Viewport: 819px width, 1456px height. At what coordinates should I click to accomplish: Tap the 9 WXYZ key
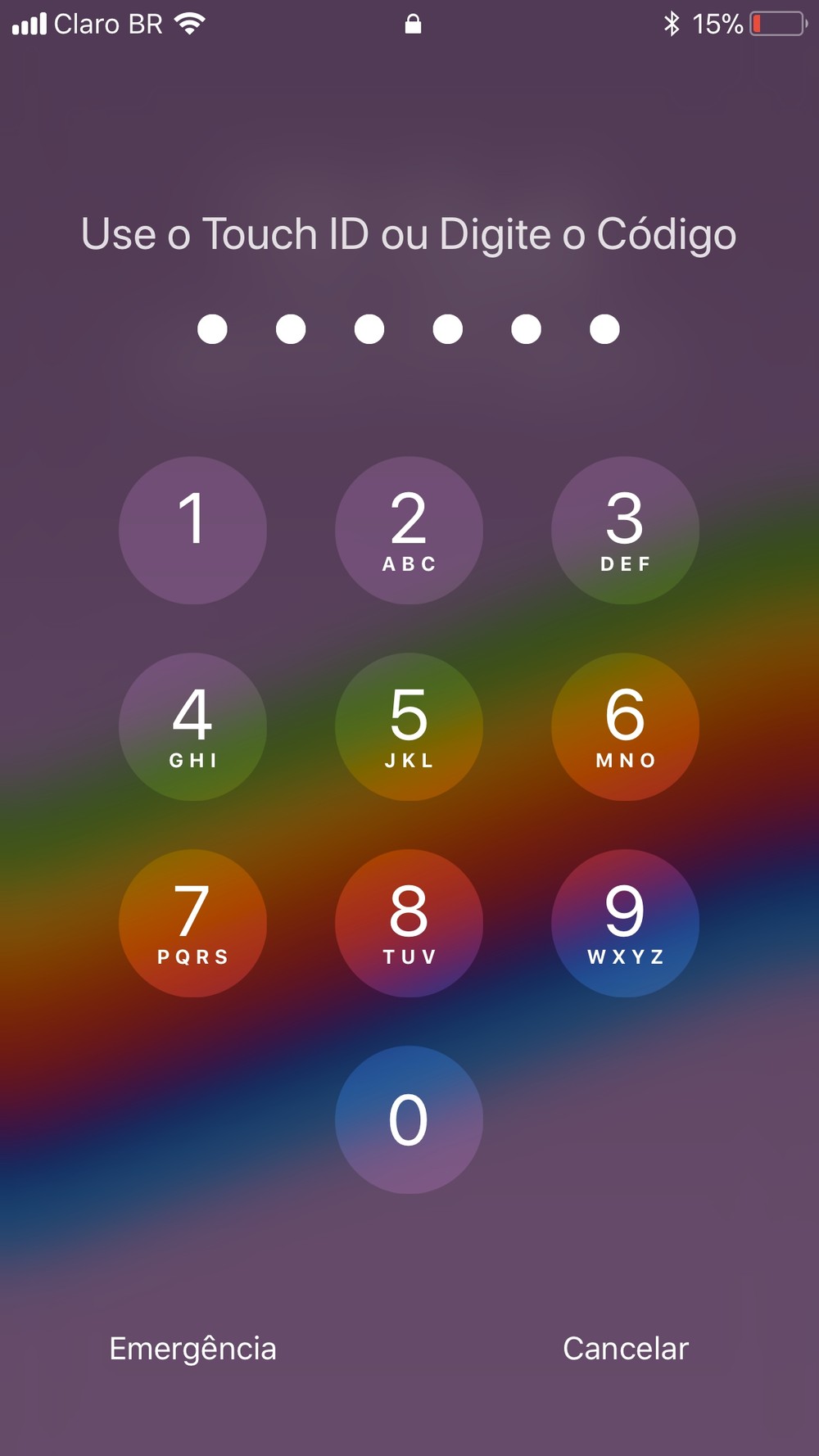click(625, 923)
